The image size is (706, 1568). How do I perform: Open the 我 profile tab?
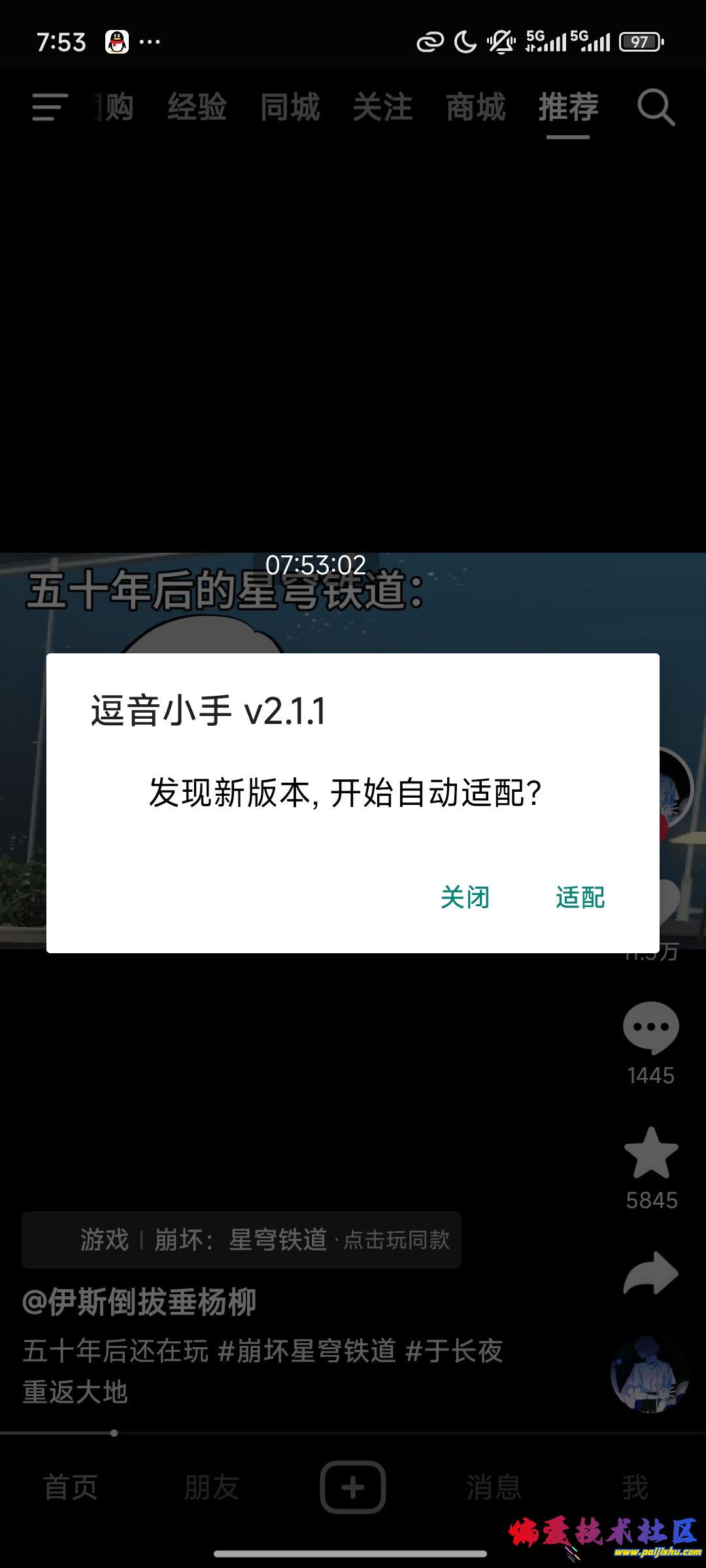[635, 1488]
